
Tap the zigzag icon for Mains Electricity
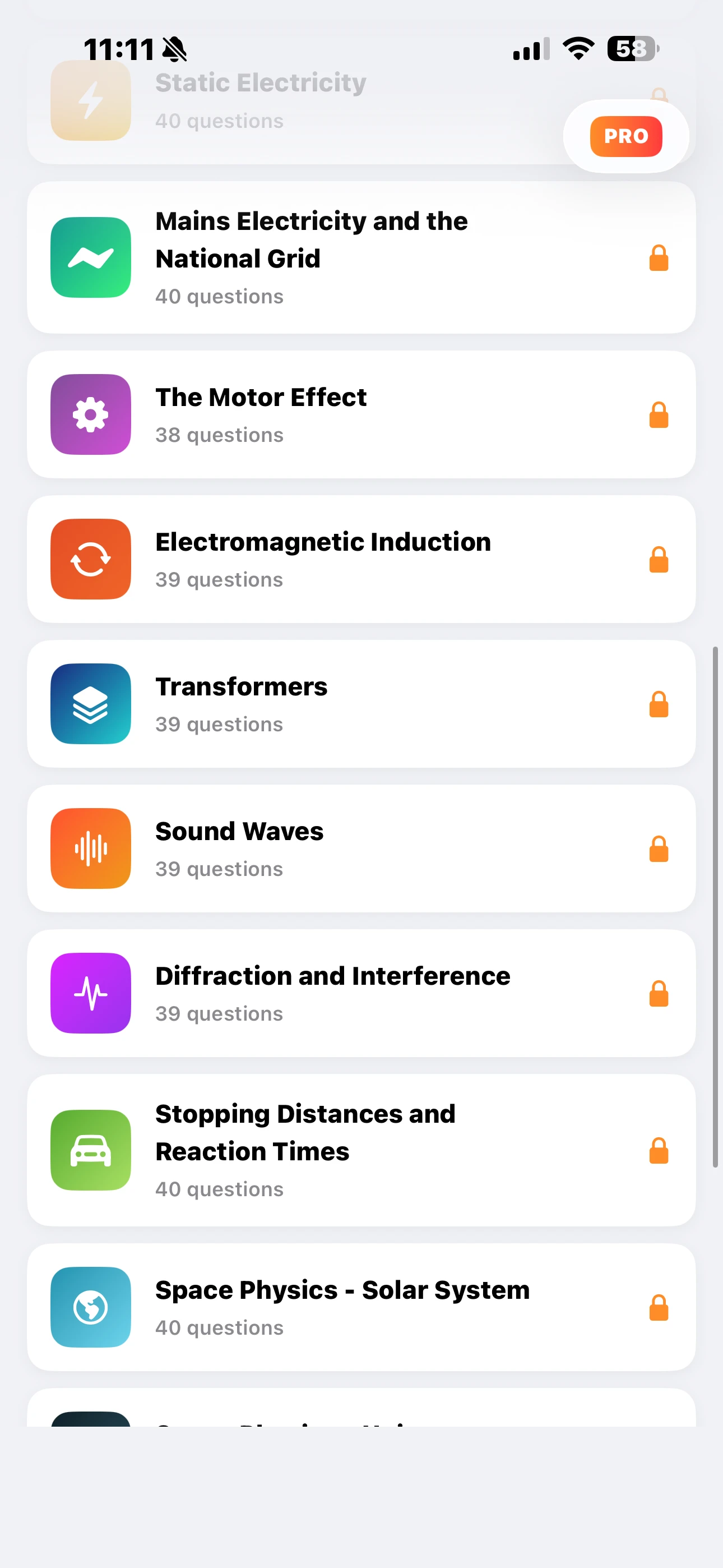tap(90, 257)
